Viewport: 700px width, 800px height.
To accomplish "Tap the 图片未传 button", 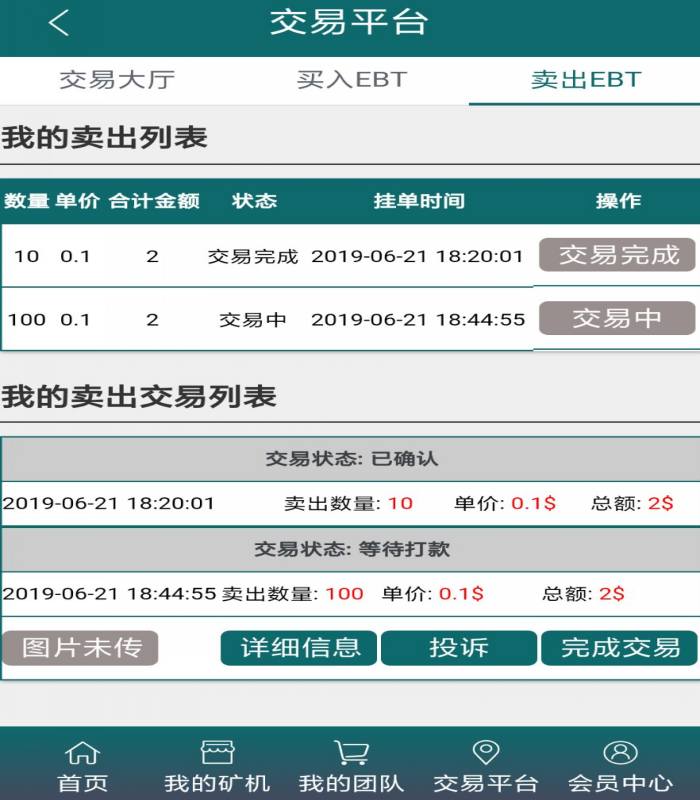I will coord(81,648).
